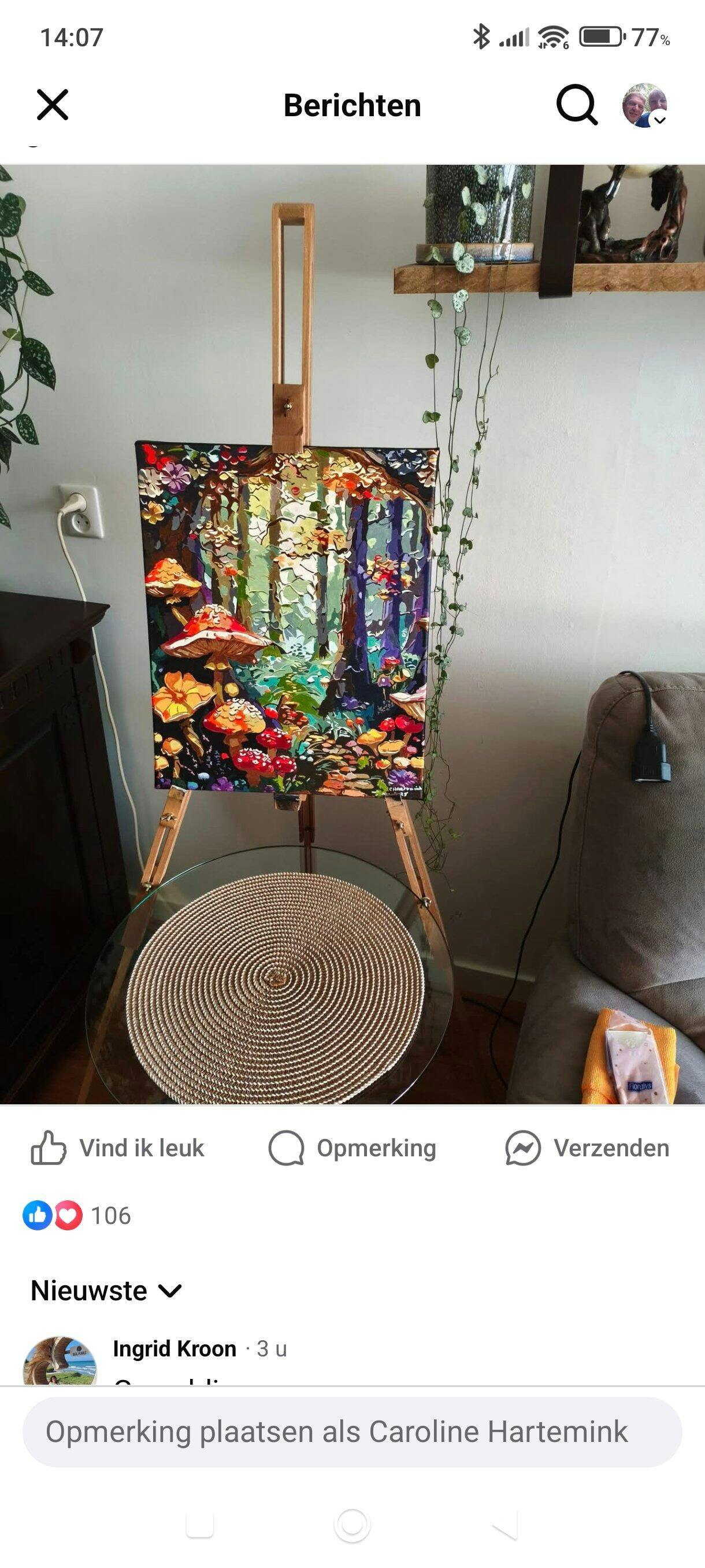Close the Berichten screen
The height and width of the screenshot is (1568, 705).
pos(53,105)
